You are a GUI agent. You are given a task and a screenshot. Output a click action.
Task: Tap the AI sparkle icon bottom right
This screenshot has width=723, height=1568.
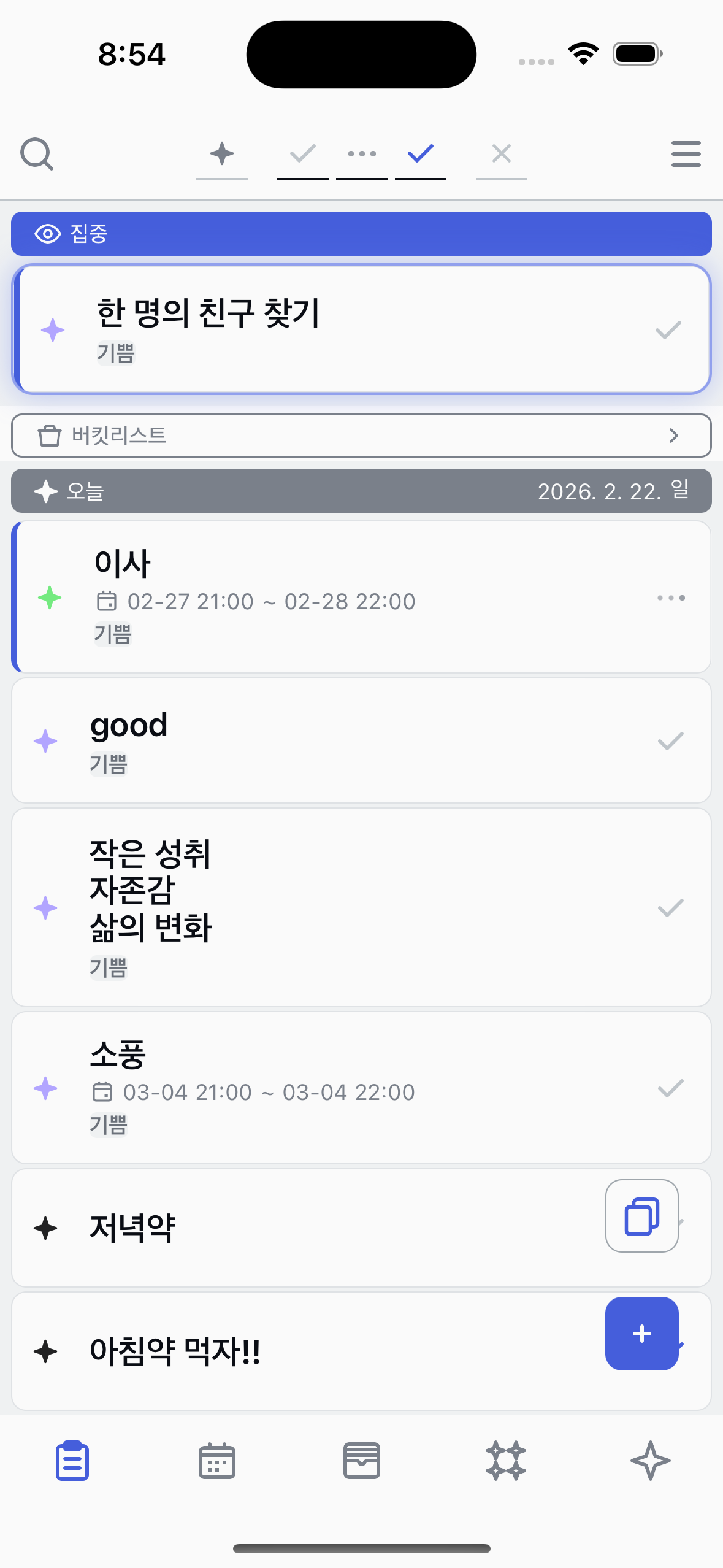[651, 1459]
